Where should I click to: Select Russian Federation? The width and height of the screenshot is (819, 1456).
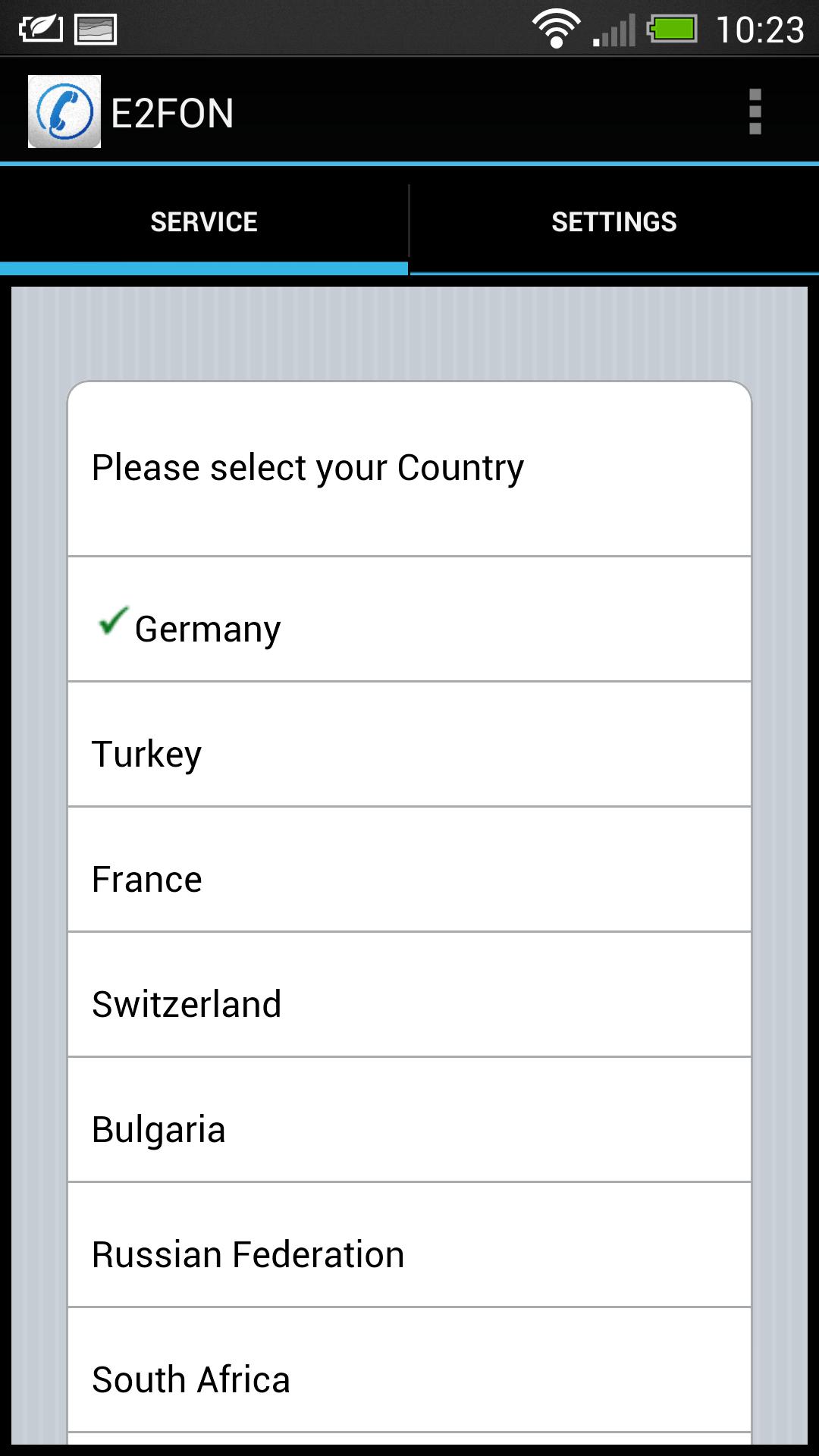[x=409, y=1246]
